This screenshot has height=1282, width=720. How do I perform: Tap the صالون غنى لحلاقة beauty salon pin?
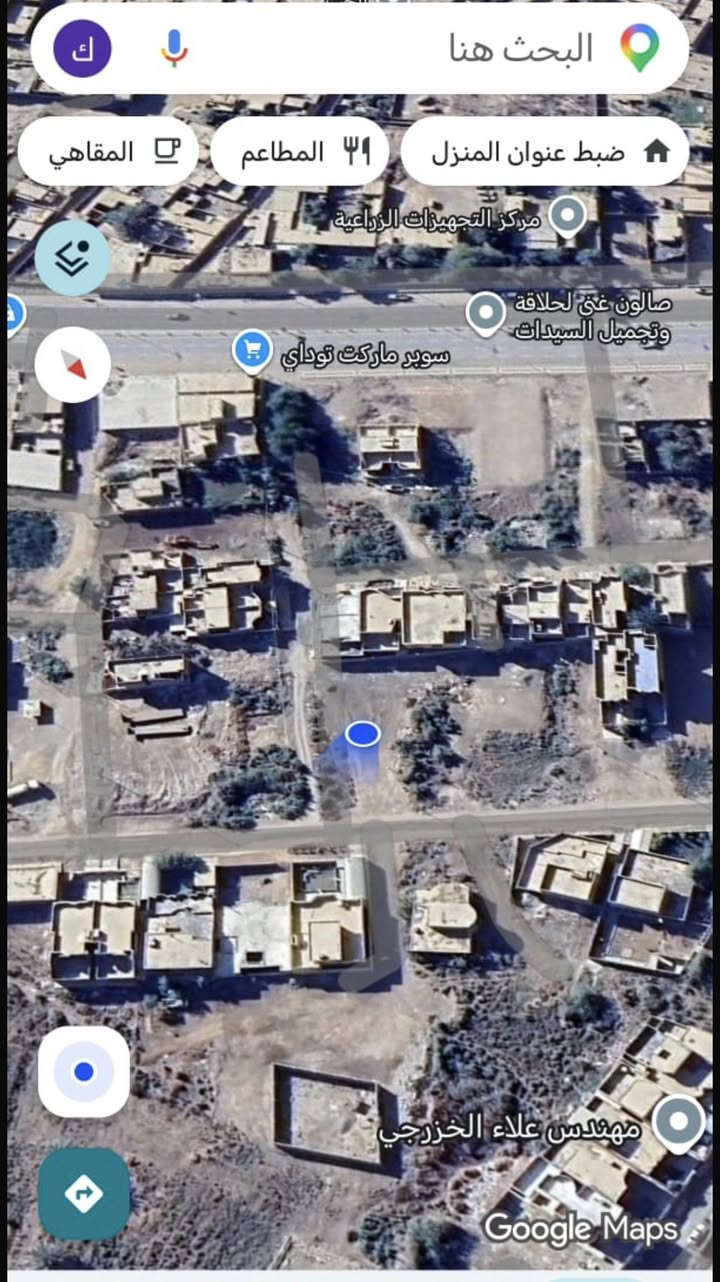(487, 313)
